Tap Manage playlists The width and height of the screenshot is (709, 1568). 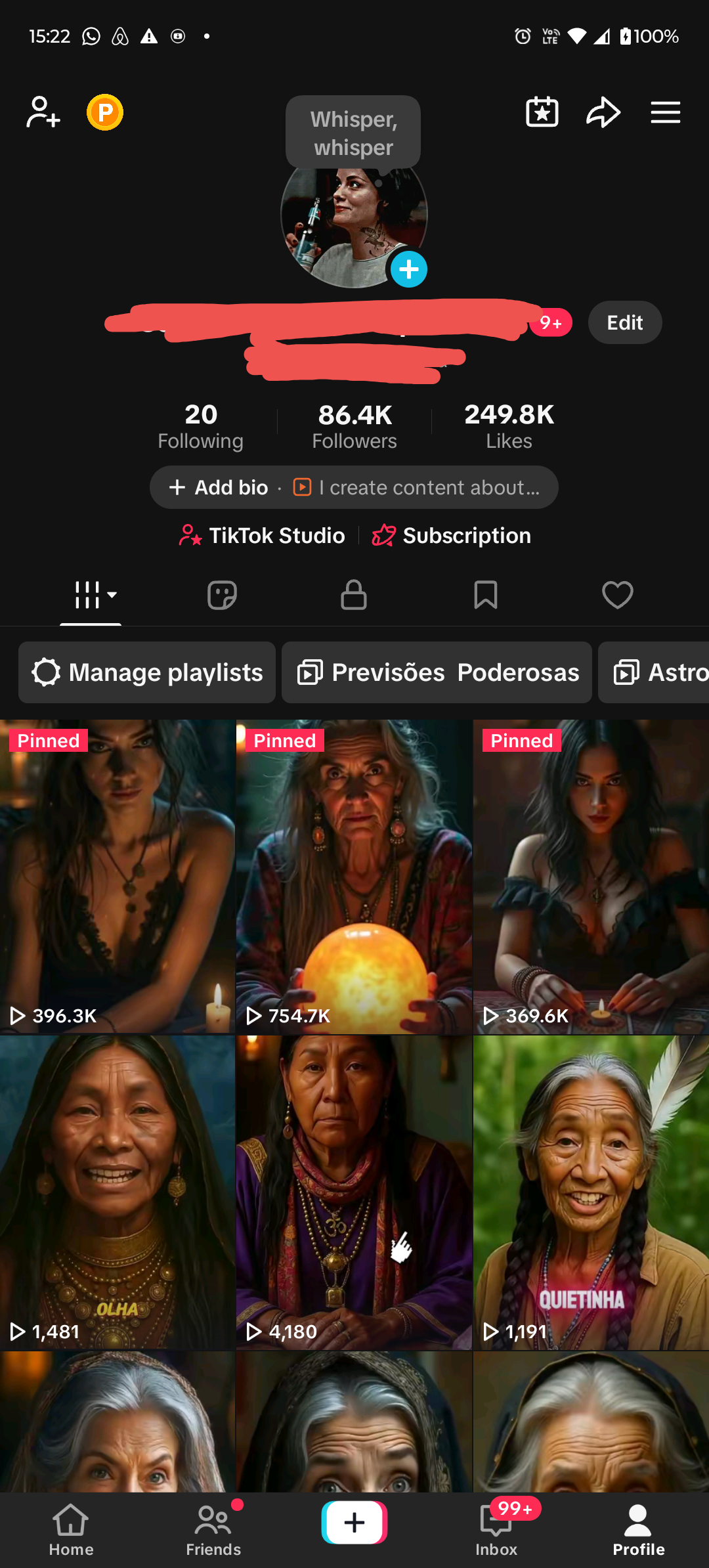click(147, 672)
